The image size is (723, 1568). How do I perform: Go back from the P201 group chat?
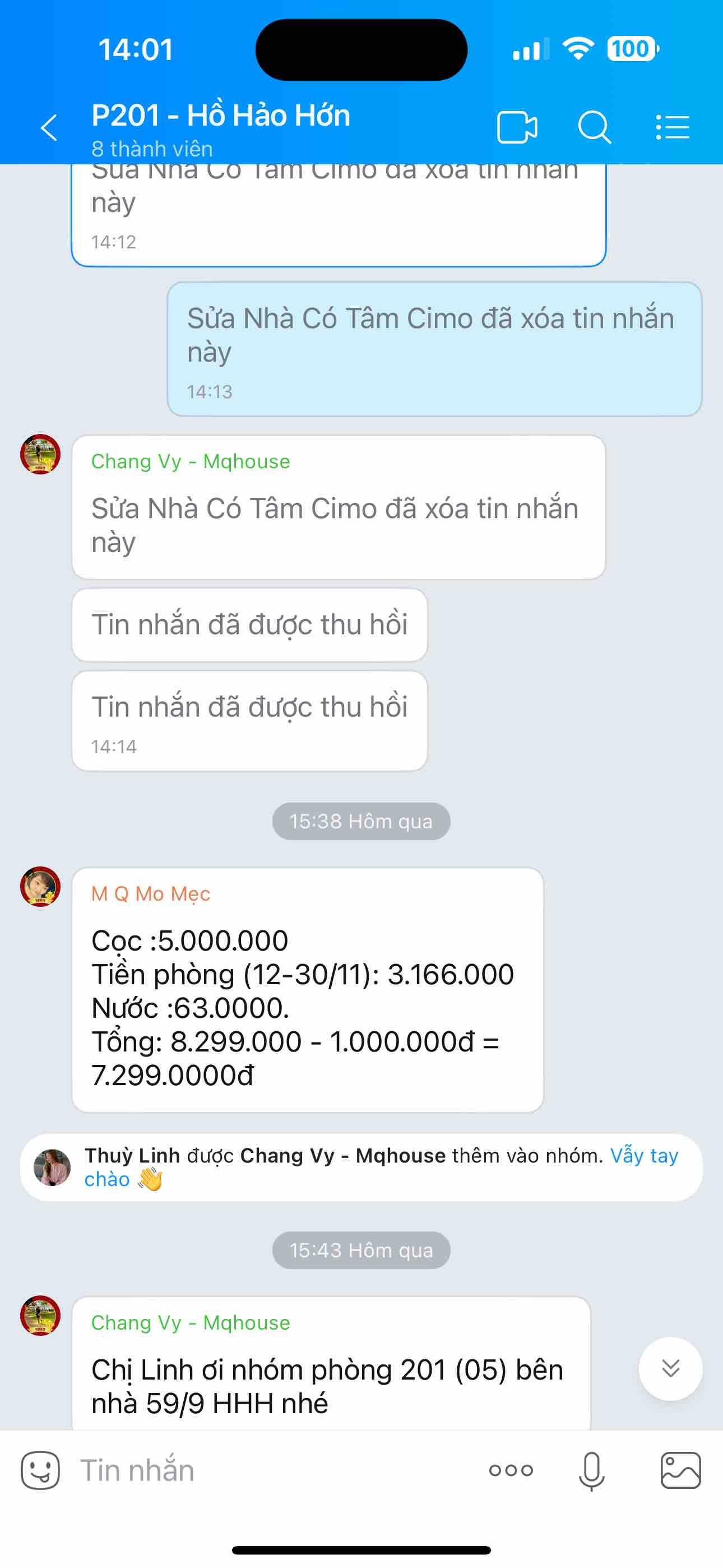point(49,127)
